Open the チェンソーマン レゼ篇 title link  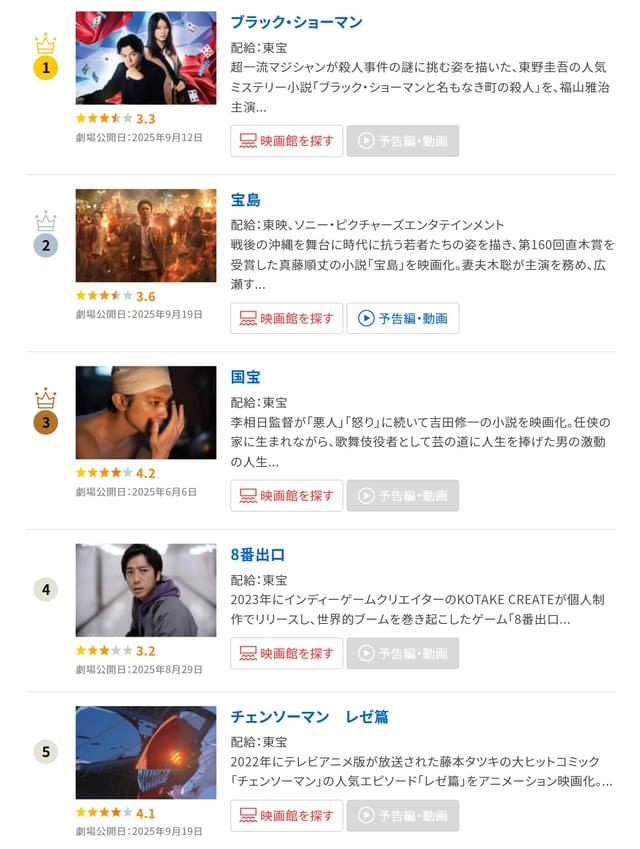pos(309,716)
